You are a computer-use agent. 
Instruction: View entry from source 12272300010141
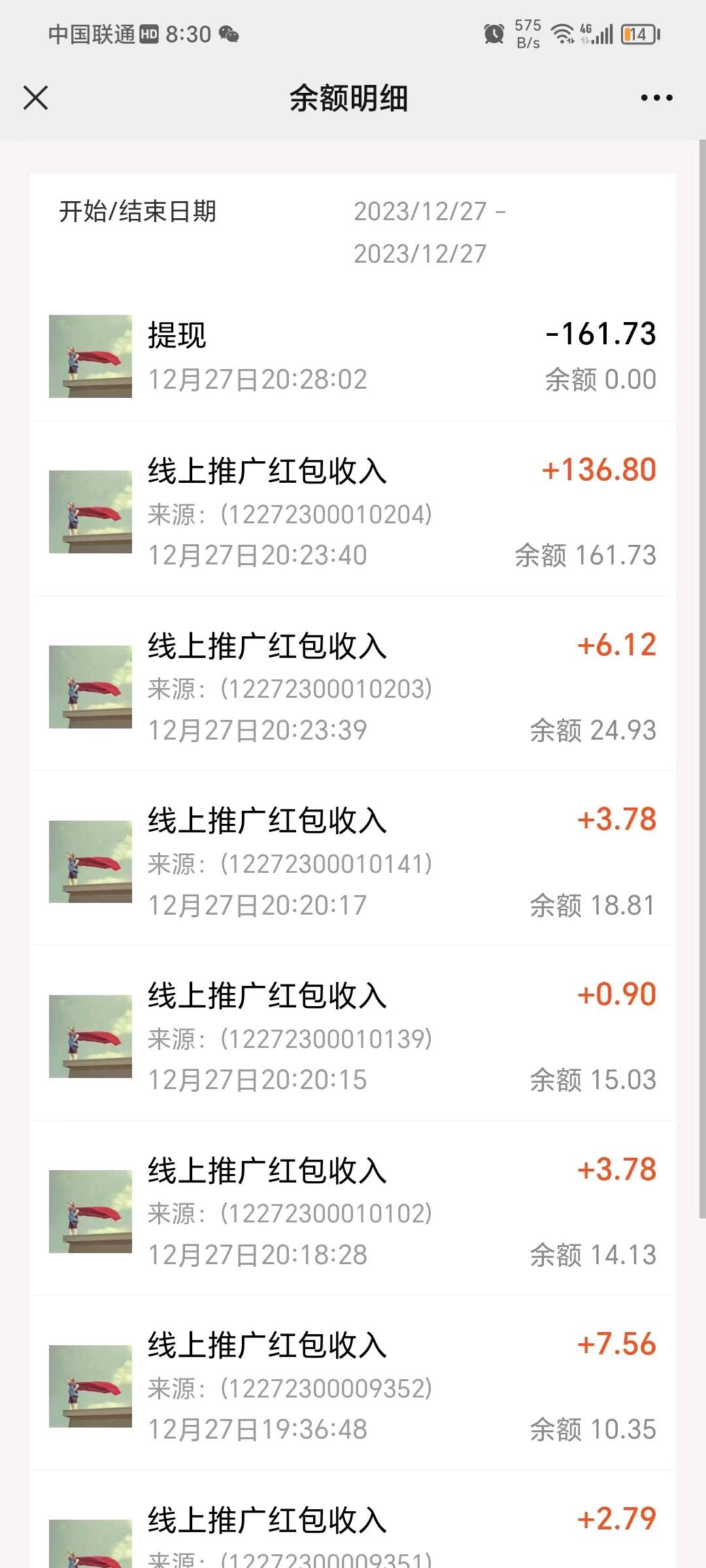click(353, 862)
